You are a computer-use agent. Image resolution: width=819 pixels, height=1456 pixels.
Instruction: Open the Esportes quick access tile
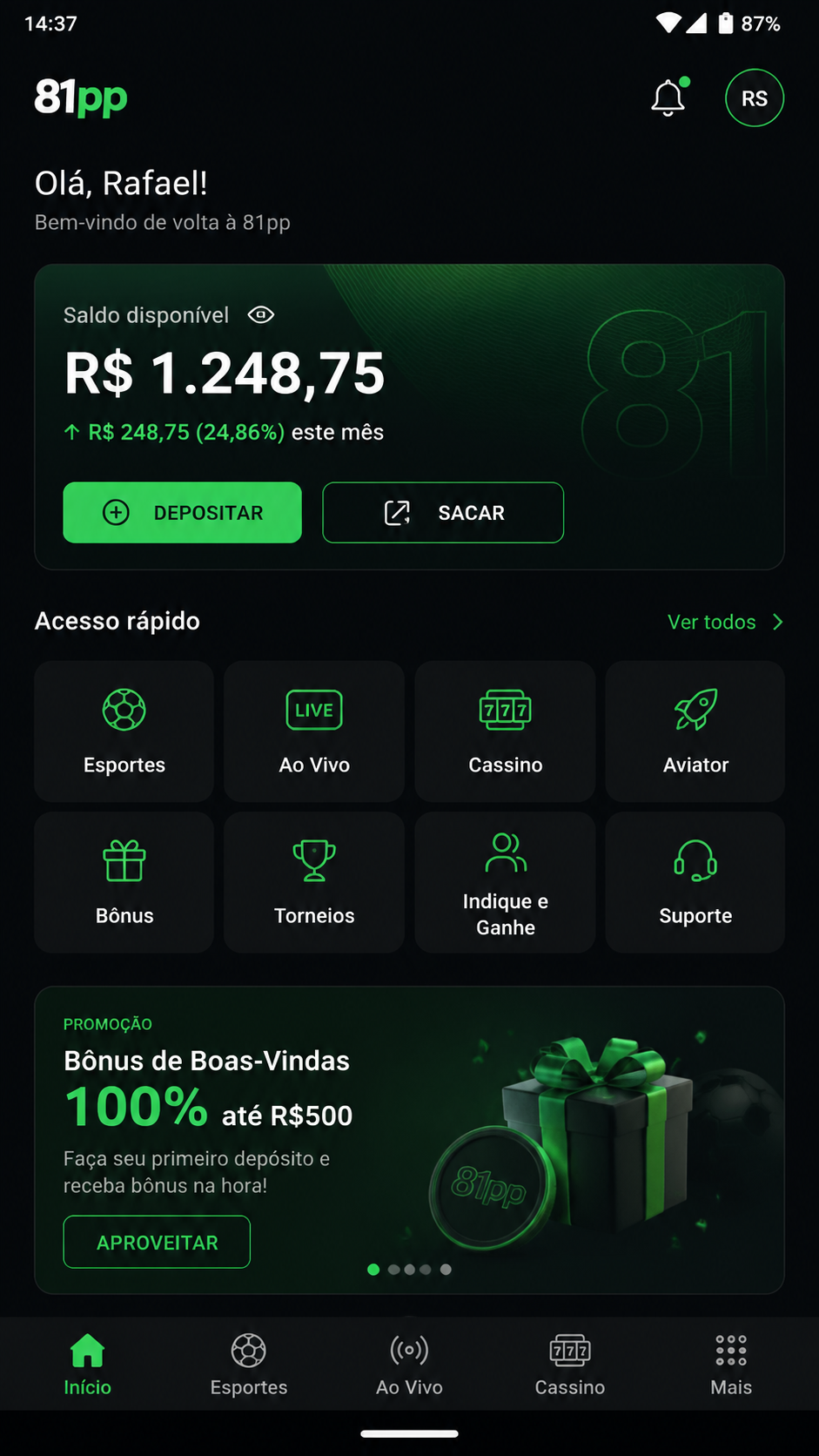[x=124, y=731]
